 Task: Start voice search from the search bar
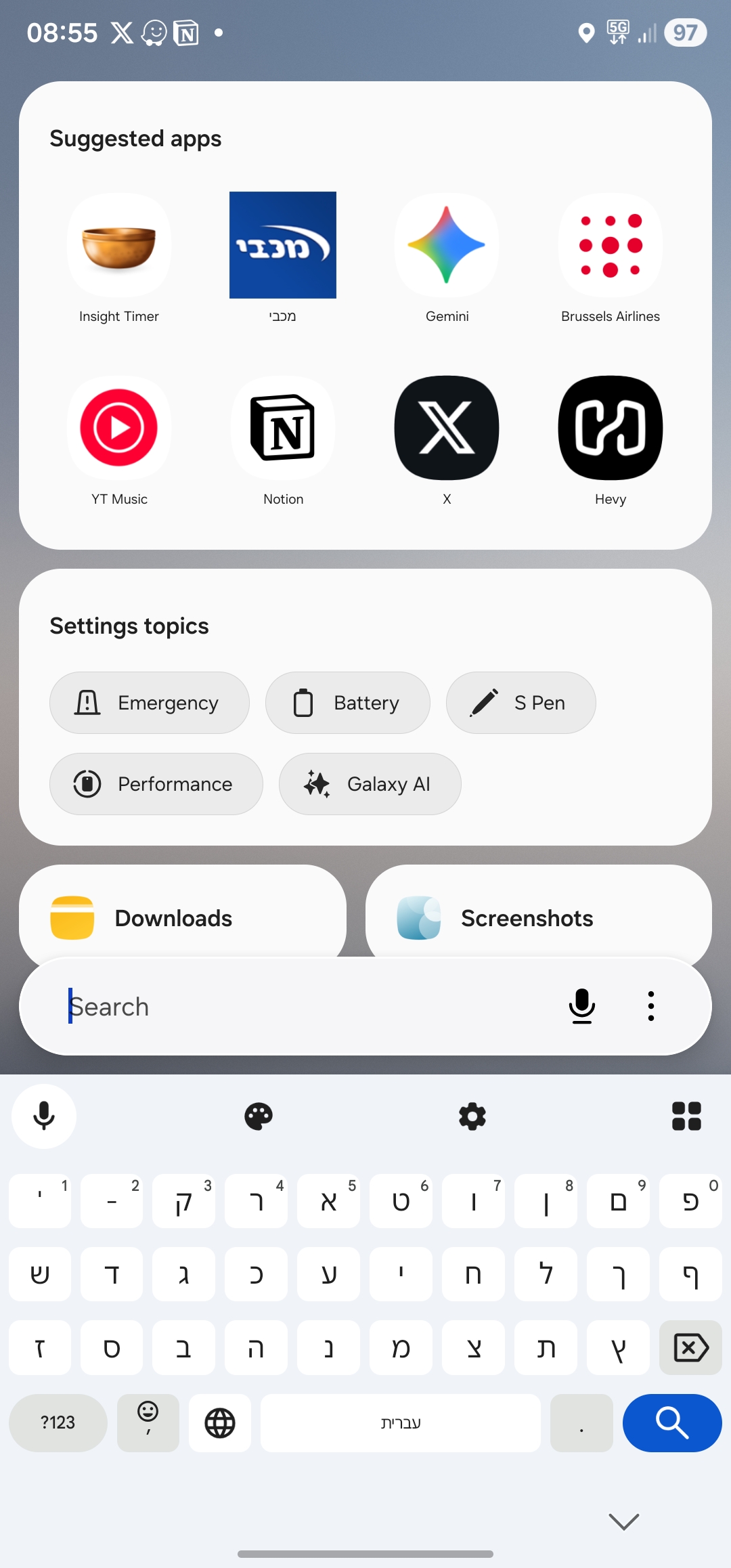582,1007
